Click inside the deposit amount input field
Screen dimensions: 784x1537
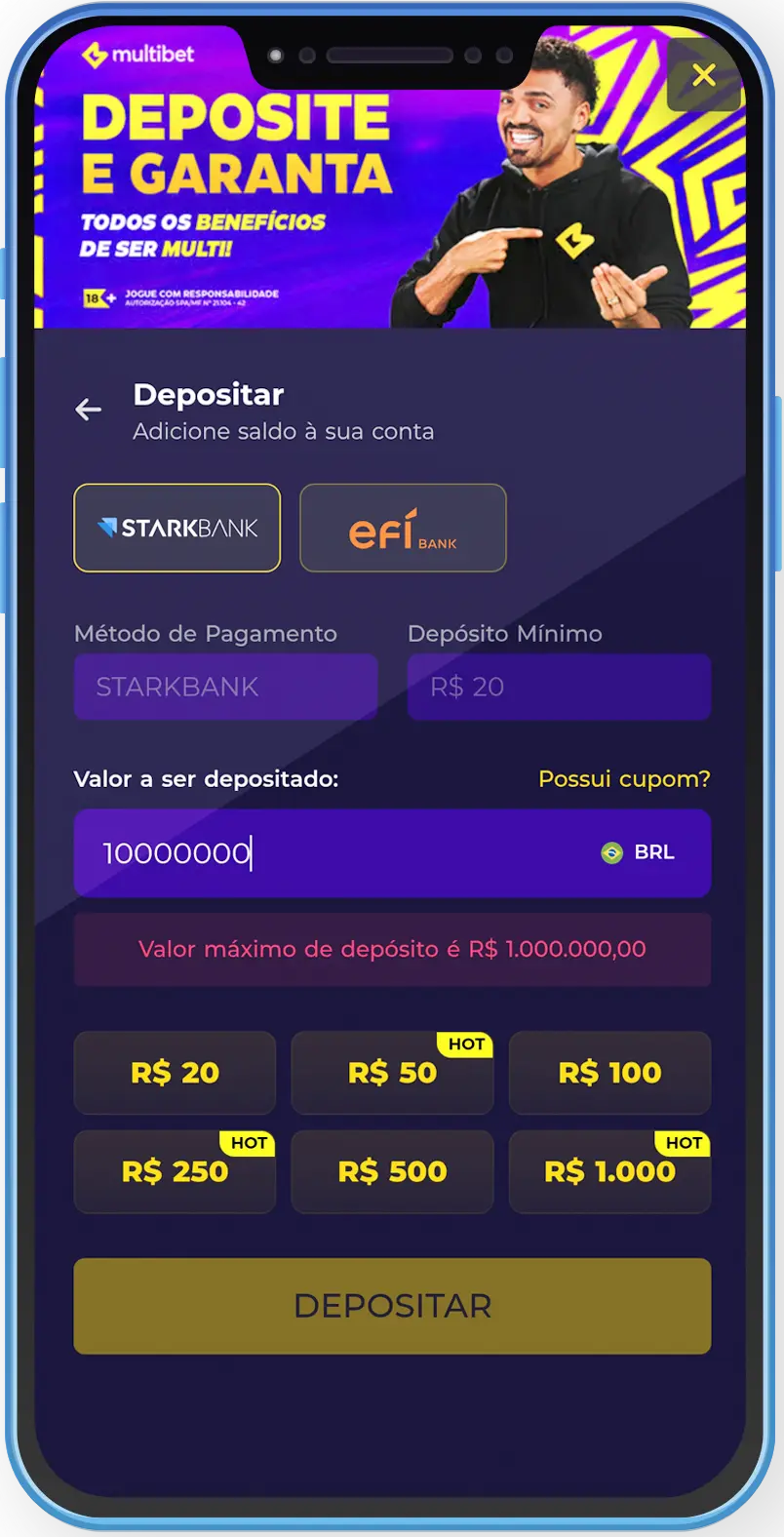[x=293, y=852]
